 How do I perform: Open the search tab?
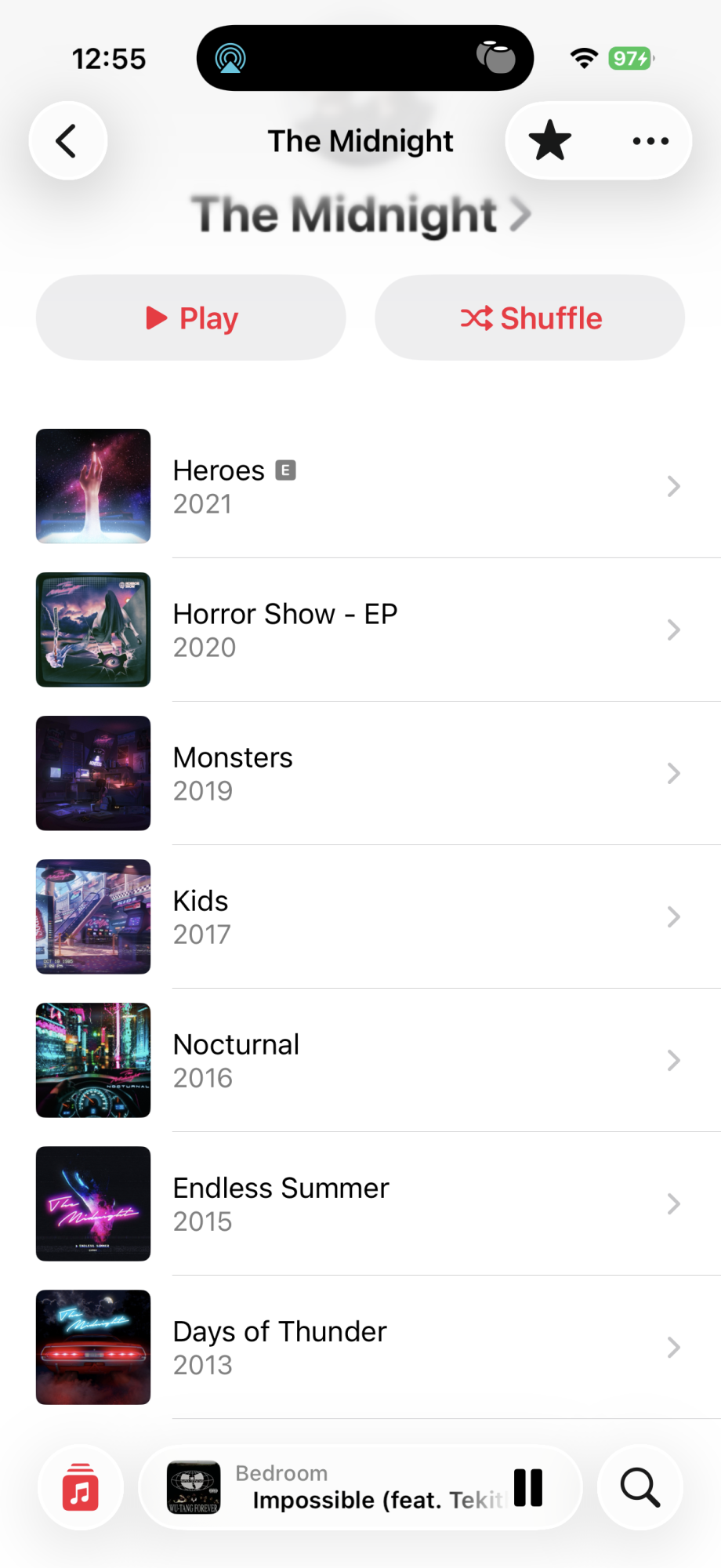click(x=639, y=1487)
